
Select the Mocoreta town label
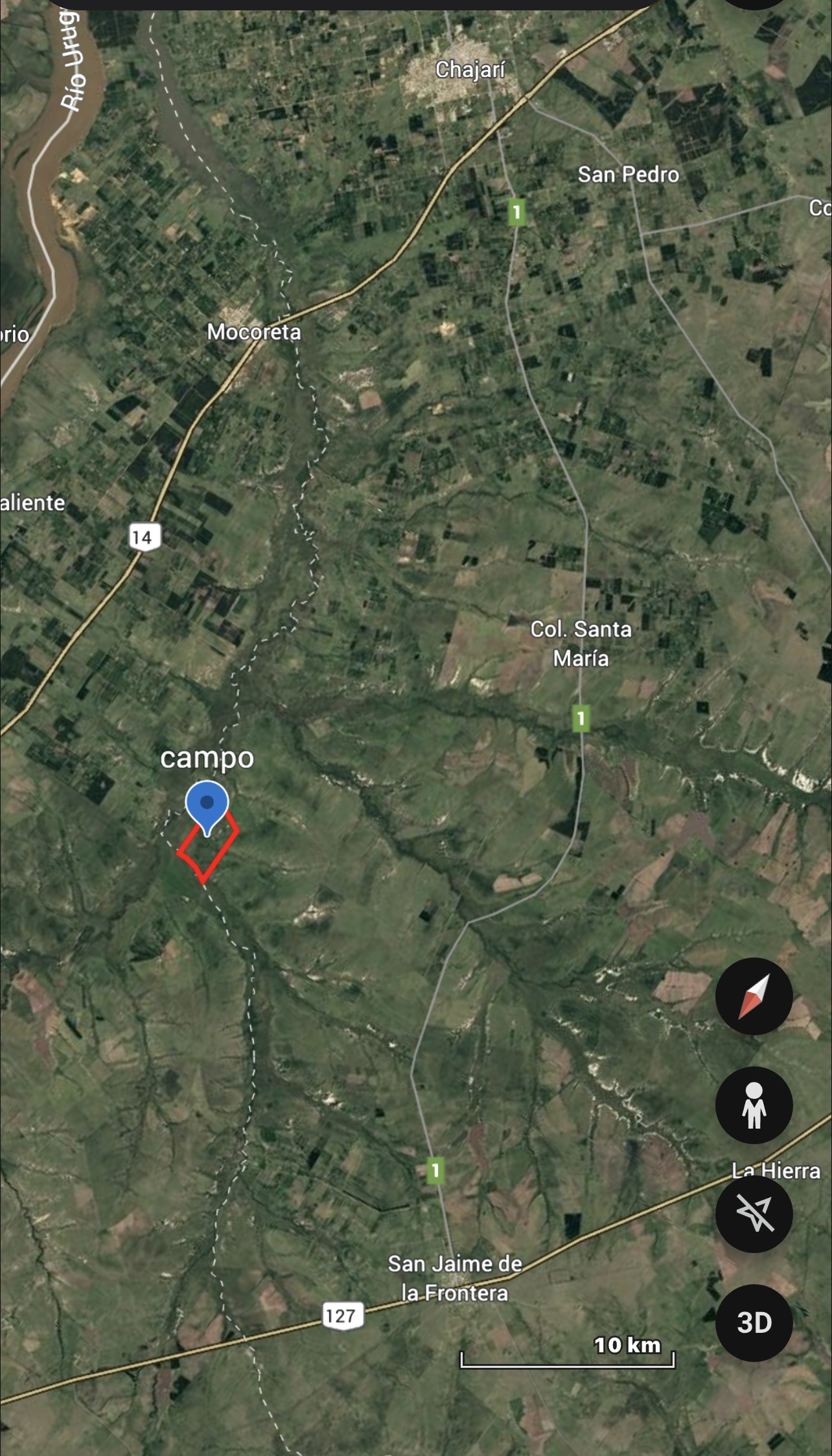click(x=255, y=333)
